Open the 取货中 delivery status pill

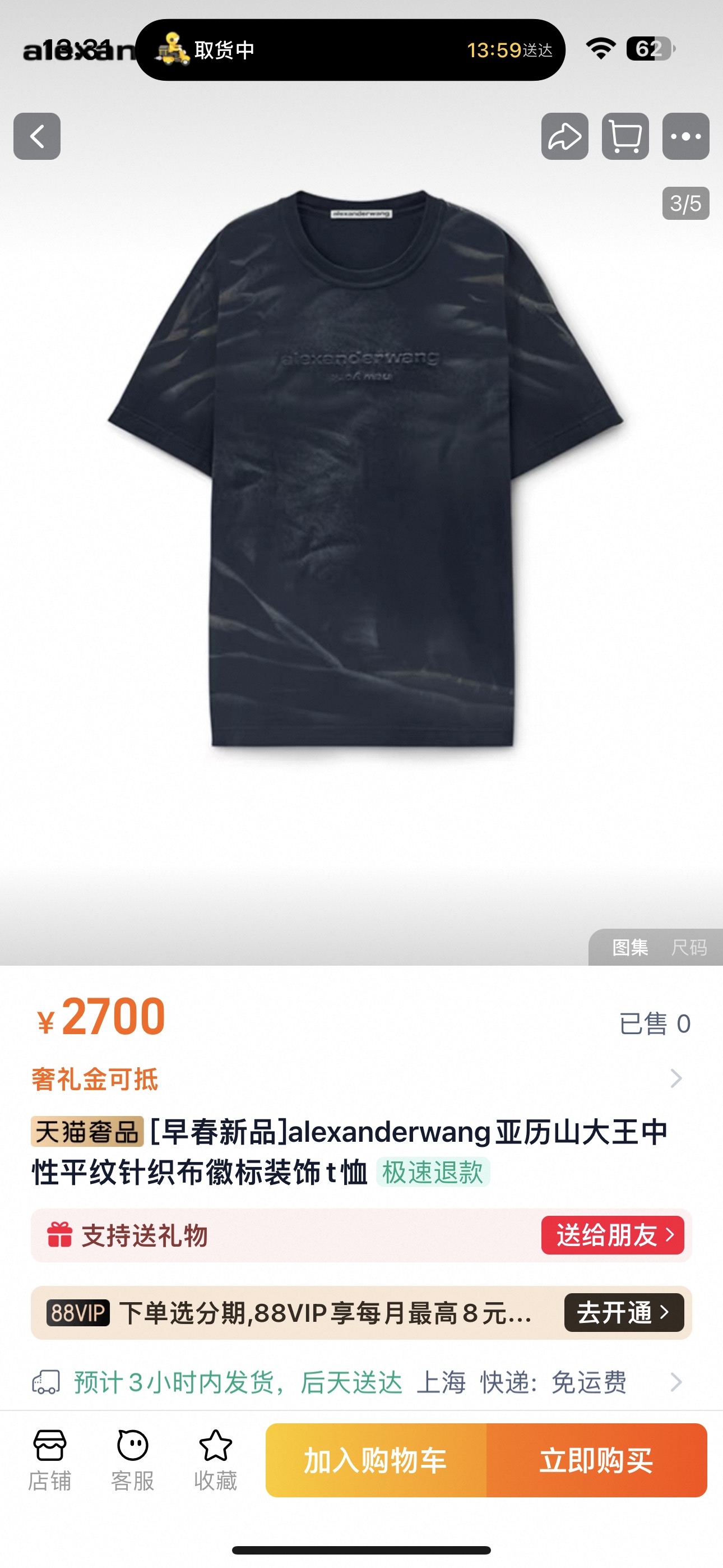350,50
